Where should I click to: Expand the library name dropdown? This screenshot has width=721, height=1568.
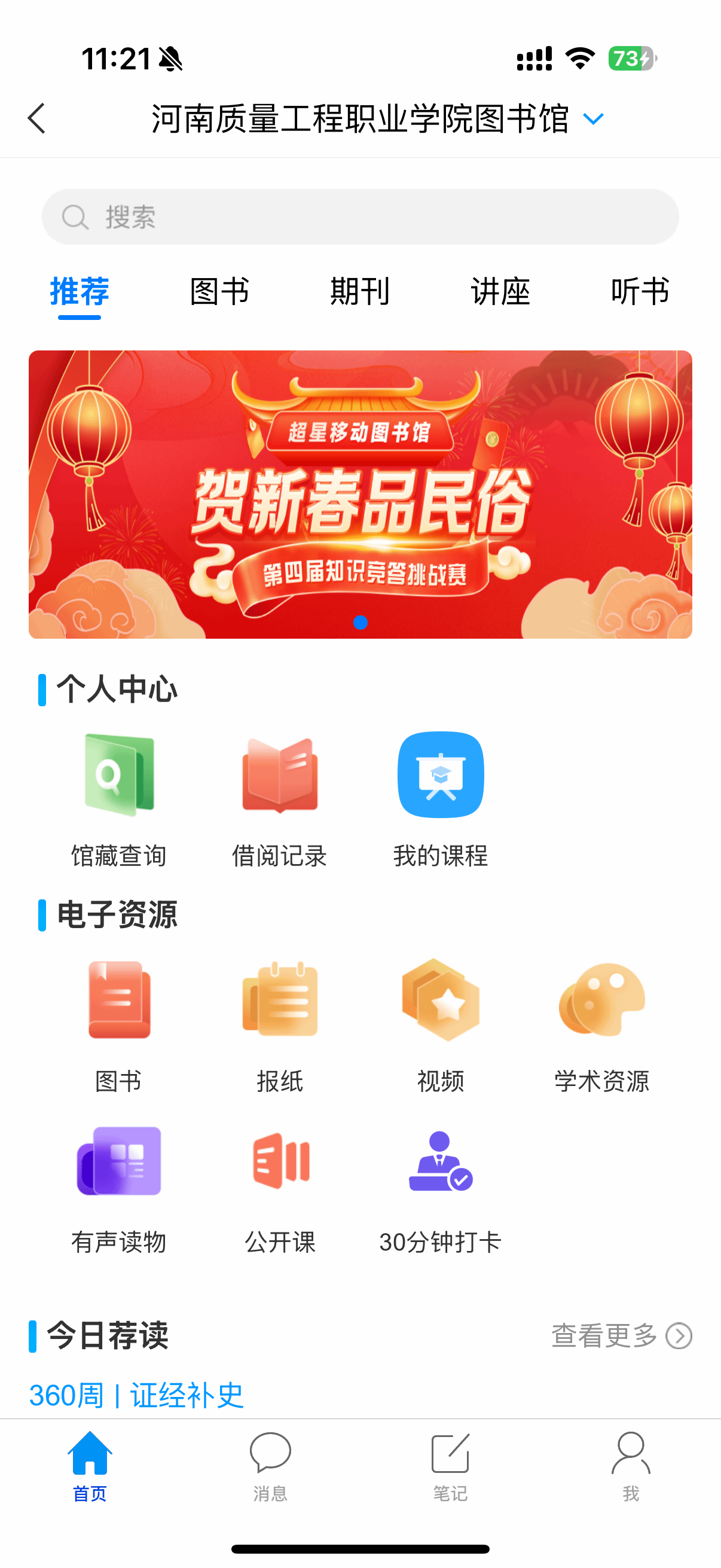pos(592,118)
